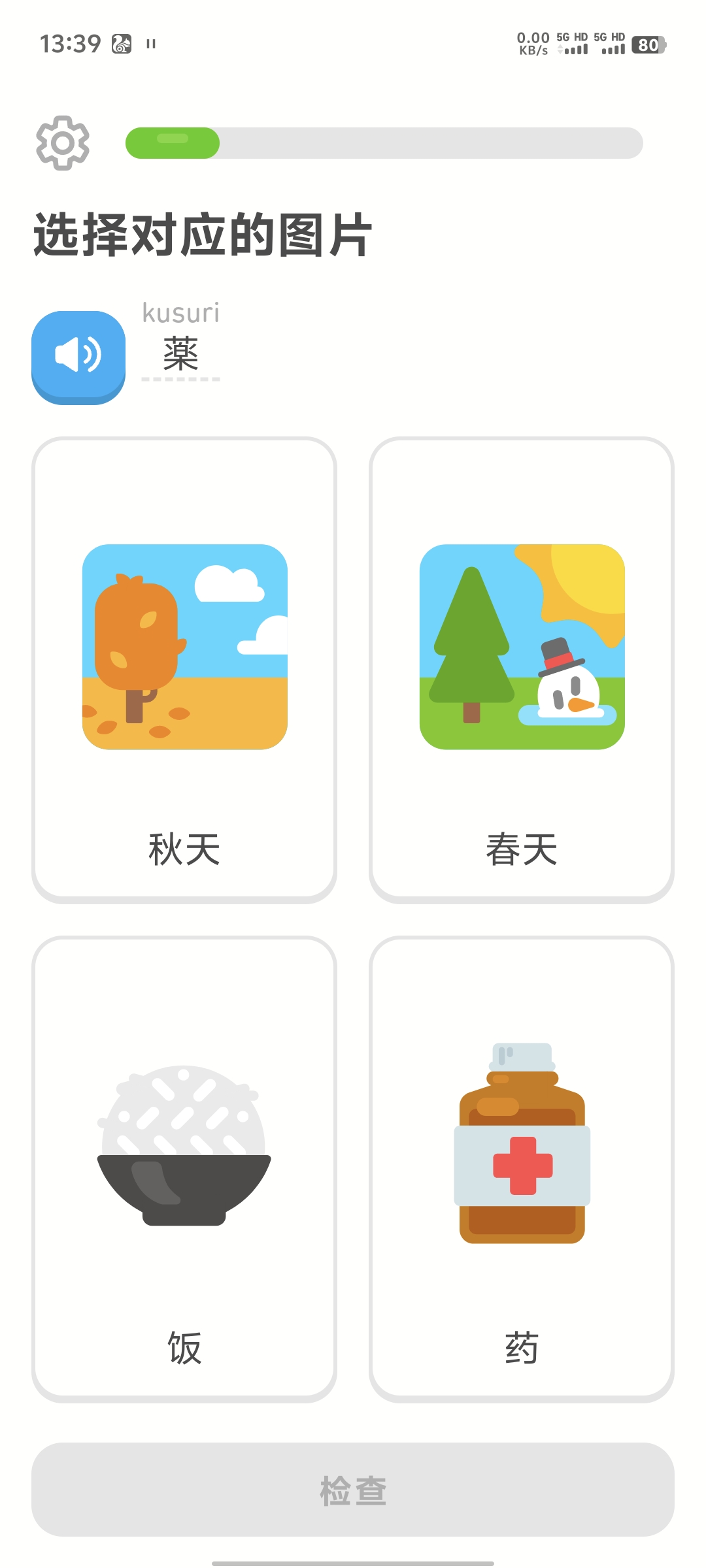
Task: Select the 药 medicine bottle card
Action: click(521, 1168)
